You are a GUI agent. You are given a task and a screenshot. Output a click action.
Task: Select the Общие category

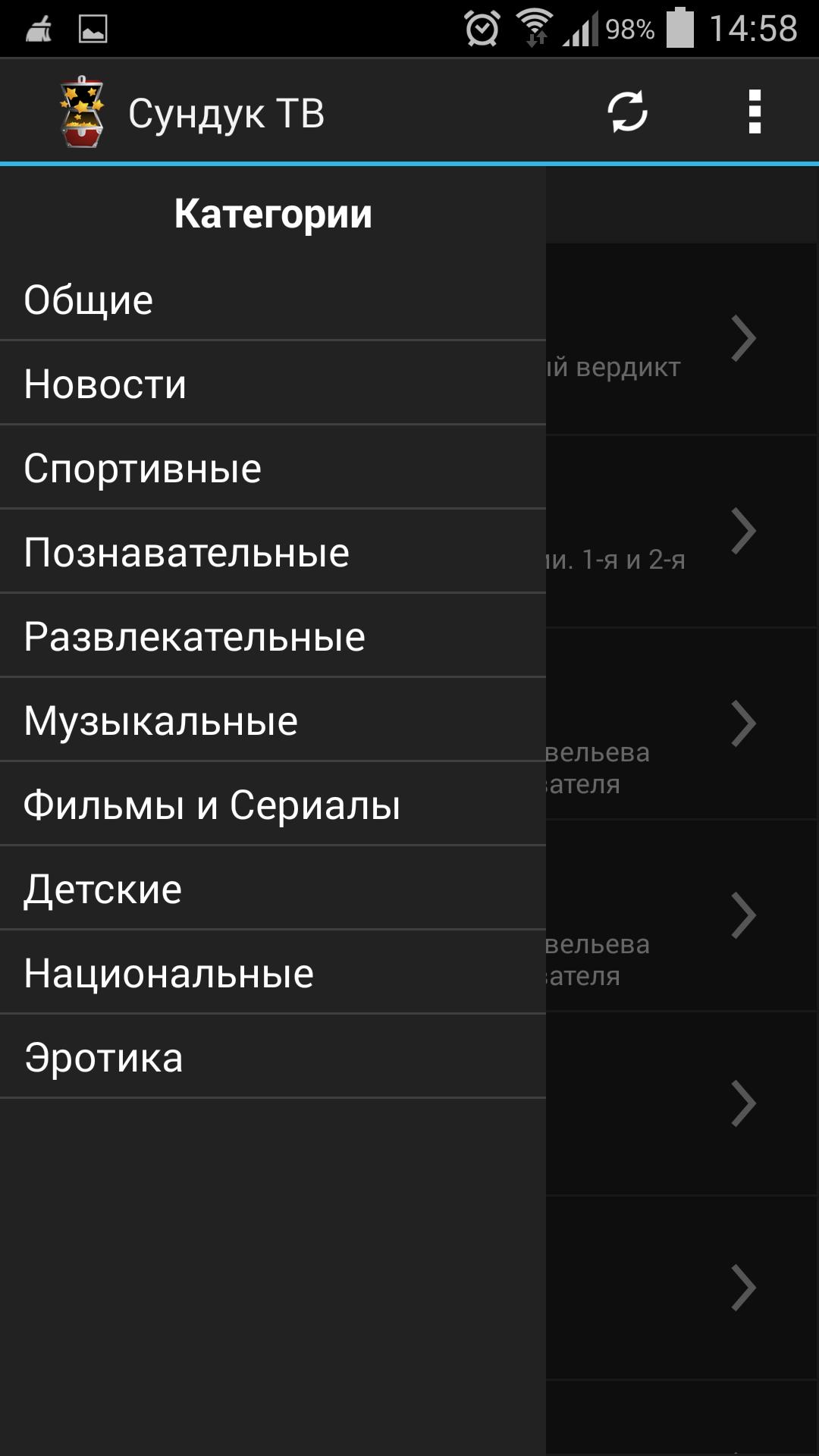pyautogui.click(x=273, y=300)
